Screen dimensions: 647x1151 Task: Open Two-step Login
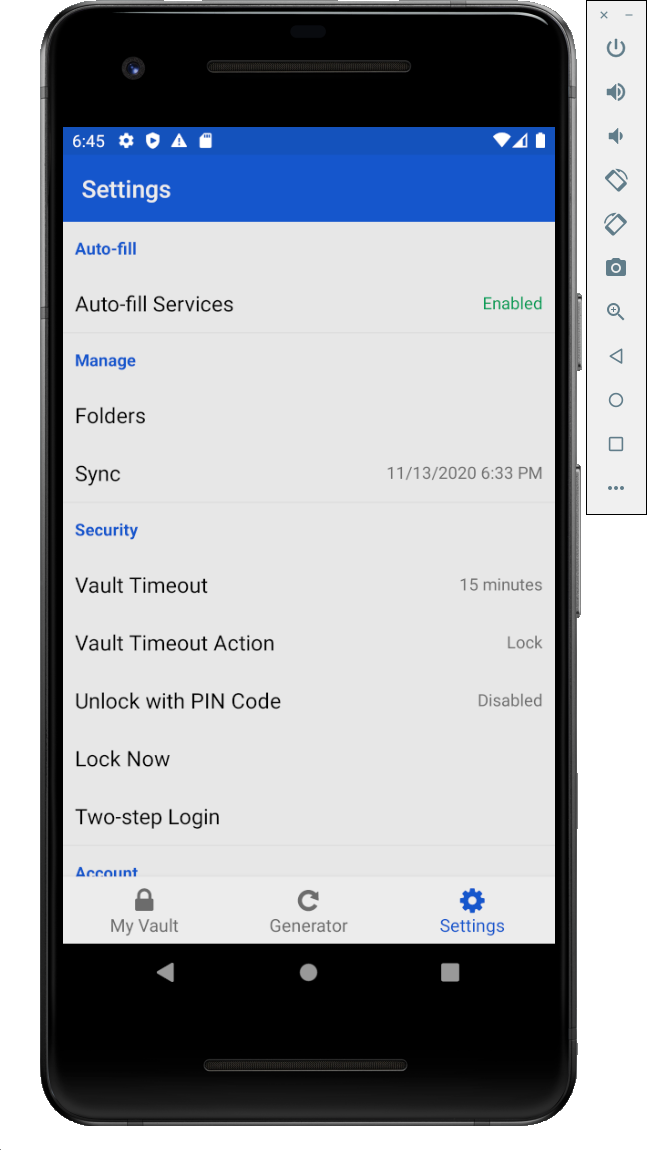click(x=308, y=817)
